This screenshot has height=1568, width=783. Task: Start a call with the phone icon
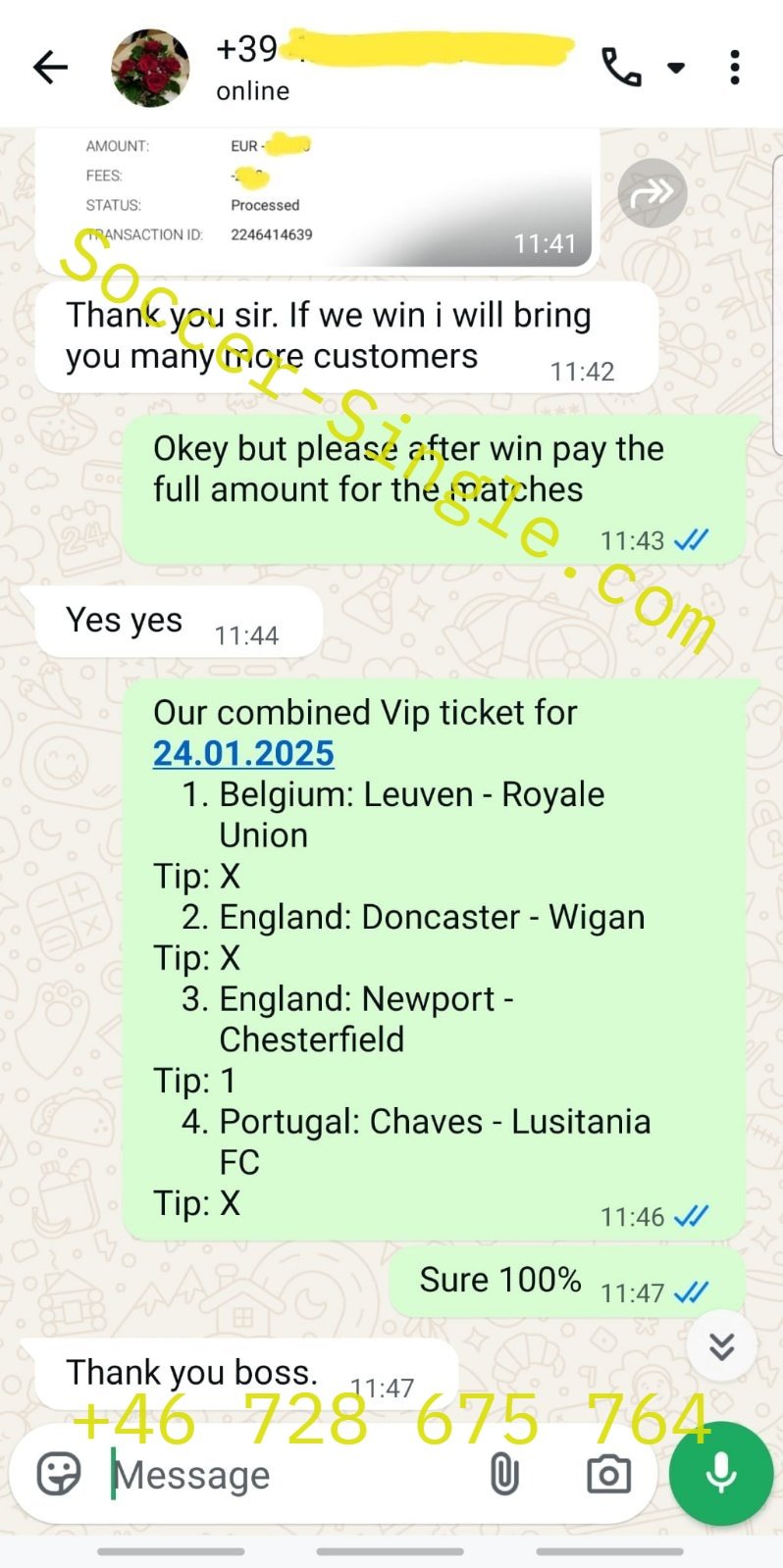pyautogui.click(x=622, y=68)
